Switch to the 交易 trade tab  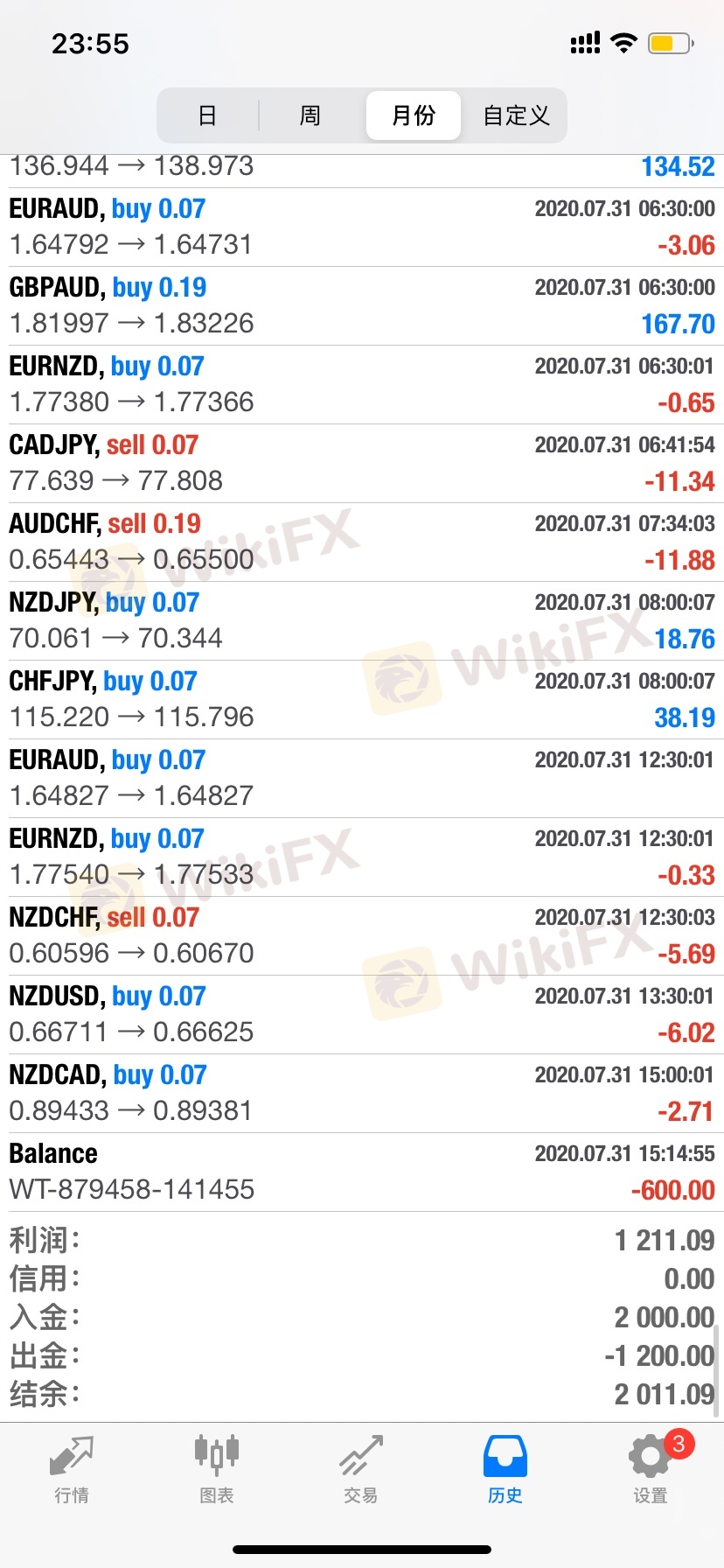tap(361, 1470)
